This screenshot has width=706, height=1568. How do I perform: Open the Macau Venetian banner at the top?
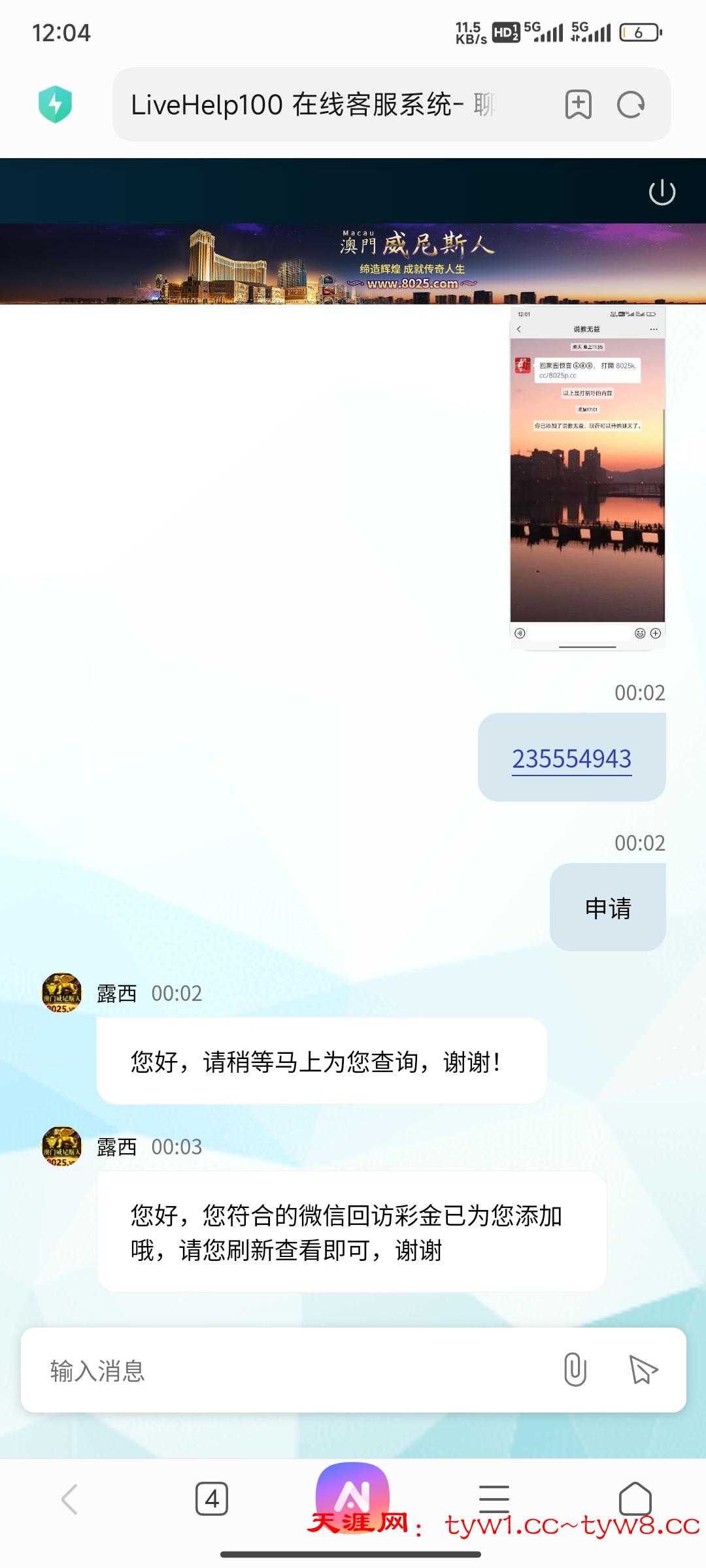click(x=353, y=264)
